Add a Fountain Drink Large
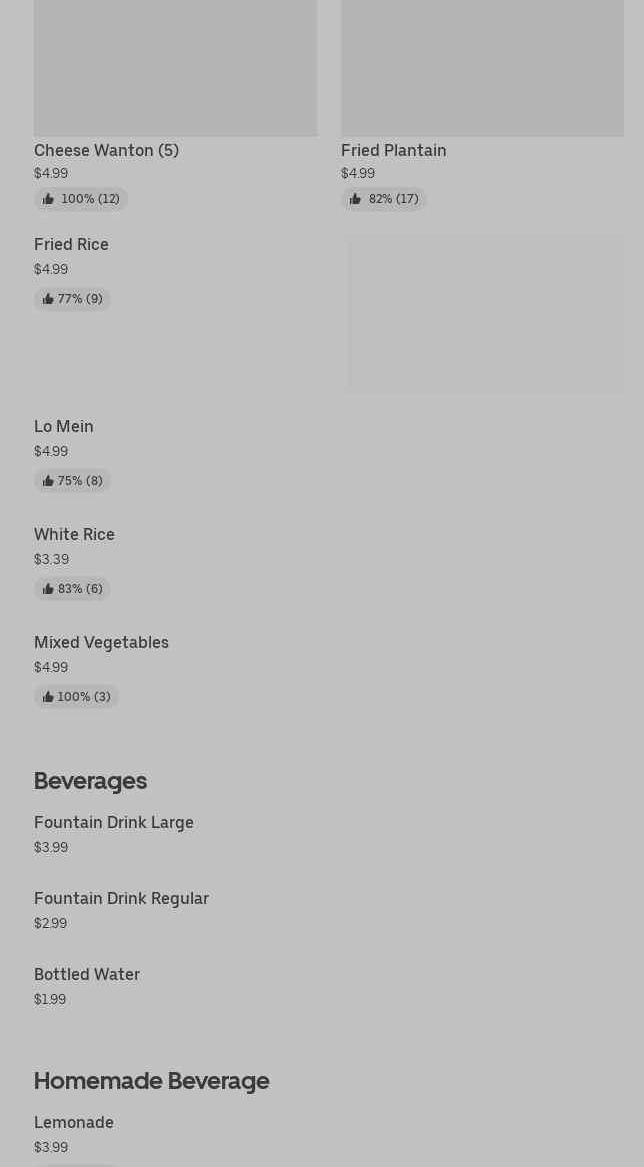Viewport: 644px width, 1167px height. (114, 822)
